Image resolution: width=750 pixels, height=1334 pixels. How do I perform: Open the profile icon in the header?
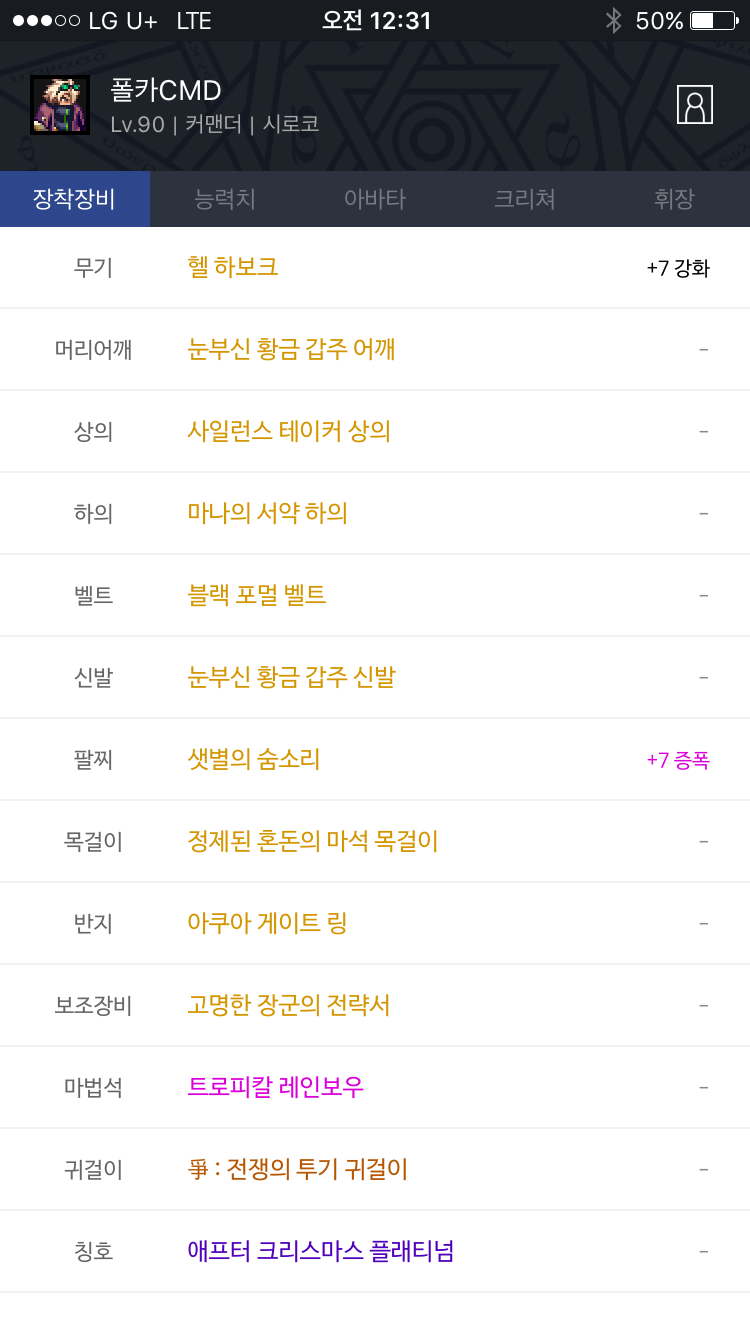(695, 105)
